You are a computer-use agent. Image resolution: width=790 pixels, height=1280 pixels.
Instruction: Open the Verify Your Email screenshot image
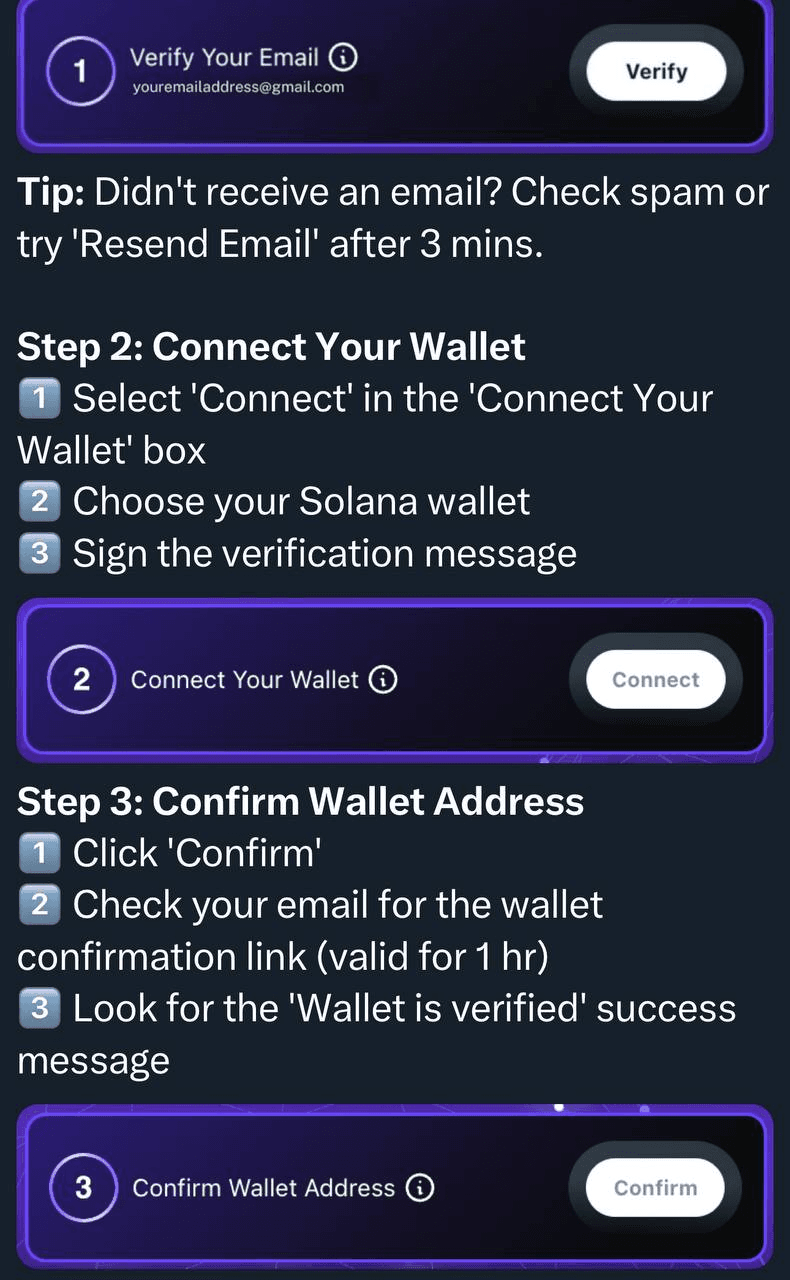coord(394,73)
